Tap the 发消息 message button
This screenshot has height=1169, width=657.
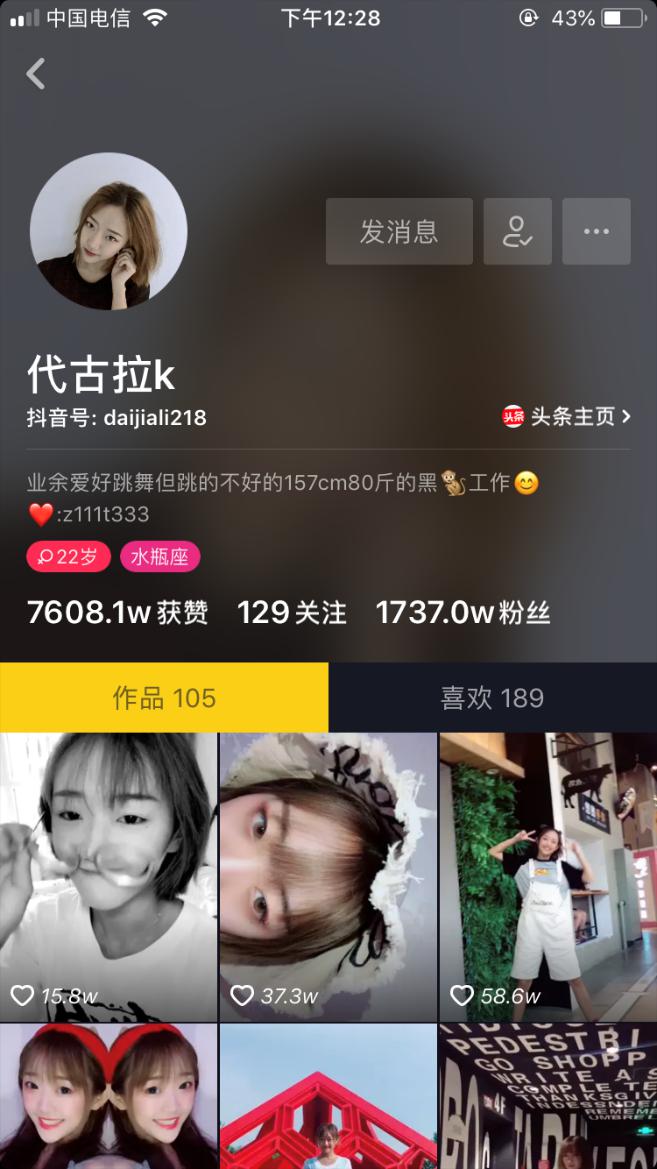pyautogui.click(x=399, y=231)
